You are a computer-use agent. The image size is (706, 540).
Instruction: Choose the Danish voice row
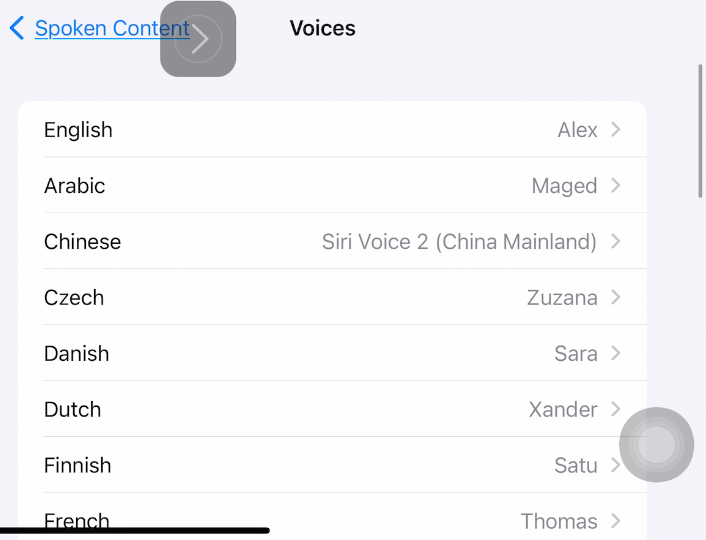point(332,354)
